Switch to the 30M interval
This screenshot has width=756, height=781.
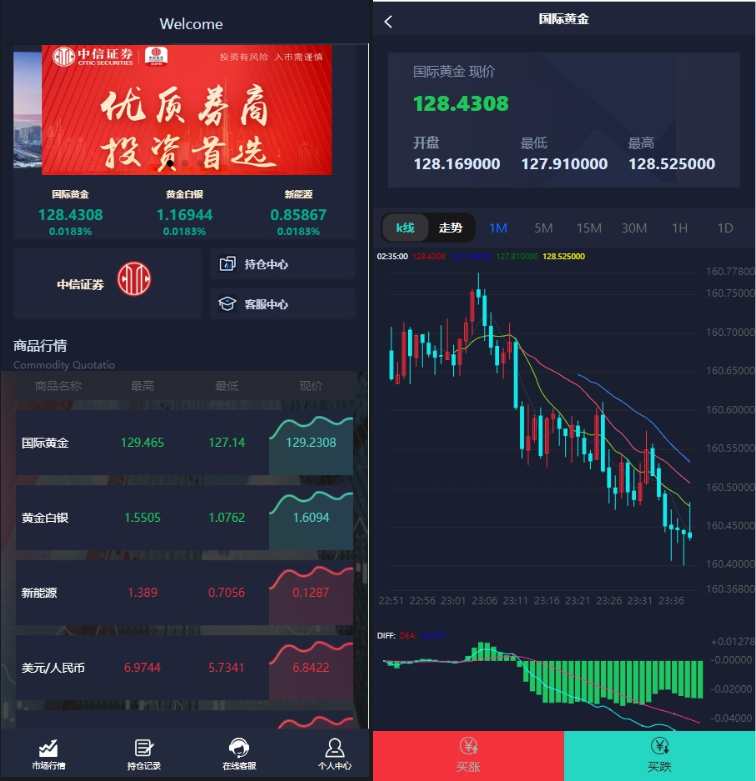[x=634, y=228]
